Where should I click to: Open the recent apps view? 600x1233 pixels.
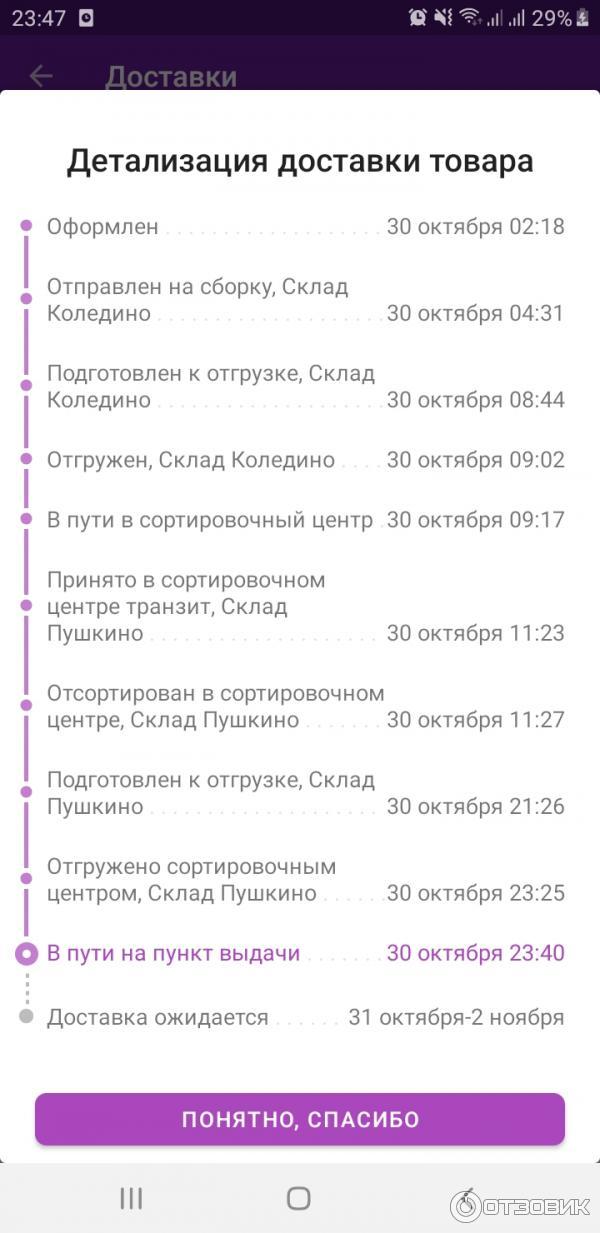coord(131,1198)
